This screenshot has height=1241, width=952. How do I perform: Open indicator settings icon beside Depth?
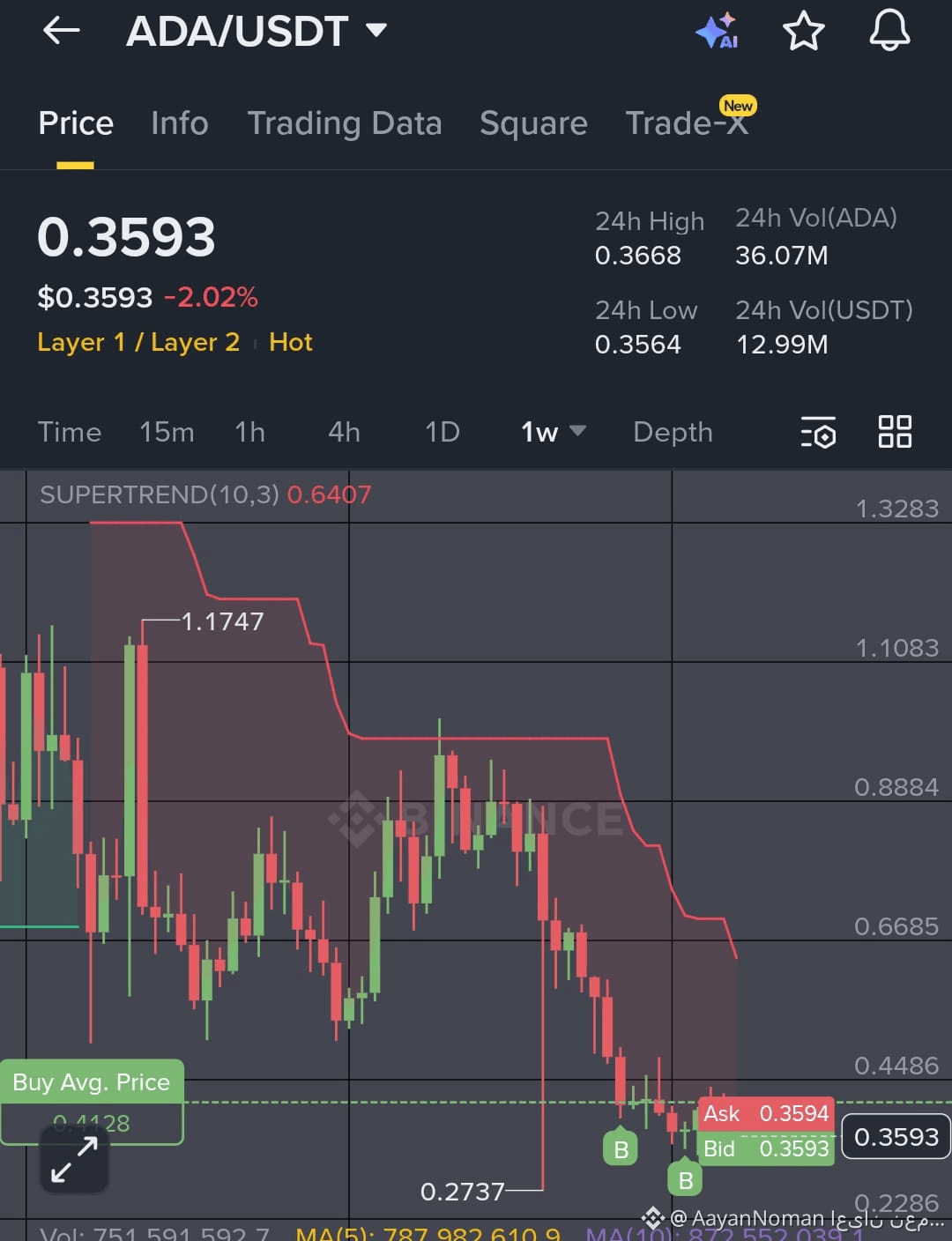click(x=818, y=433)
